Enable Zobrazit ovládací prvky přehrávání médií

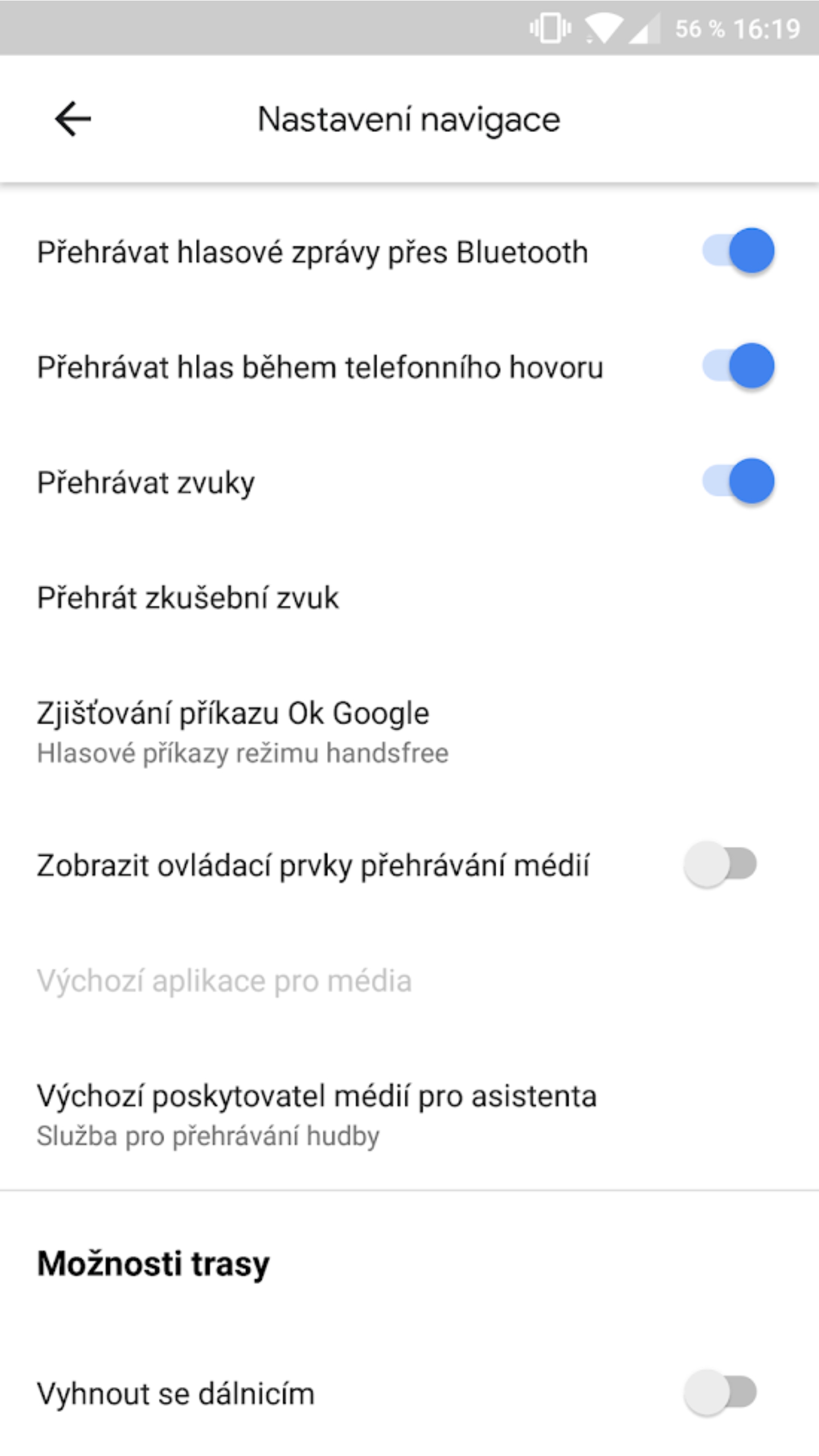click(x=720, y=865)
